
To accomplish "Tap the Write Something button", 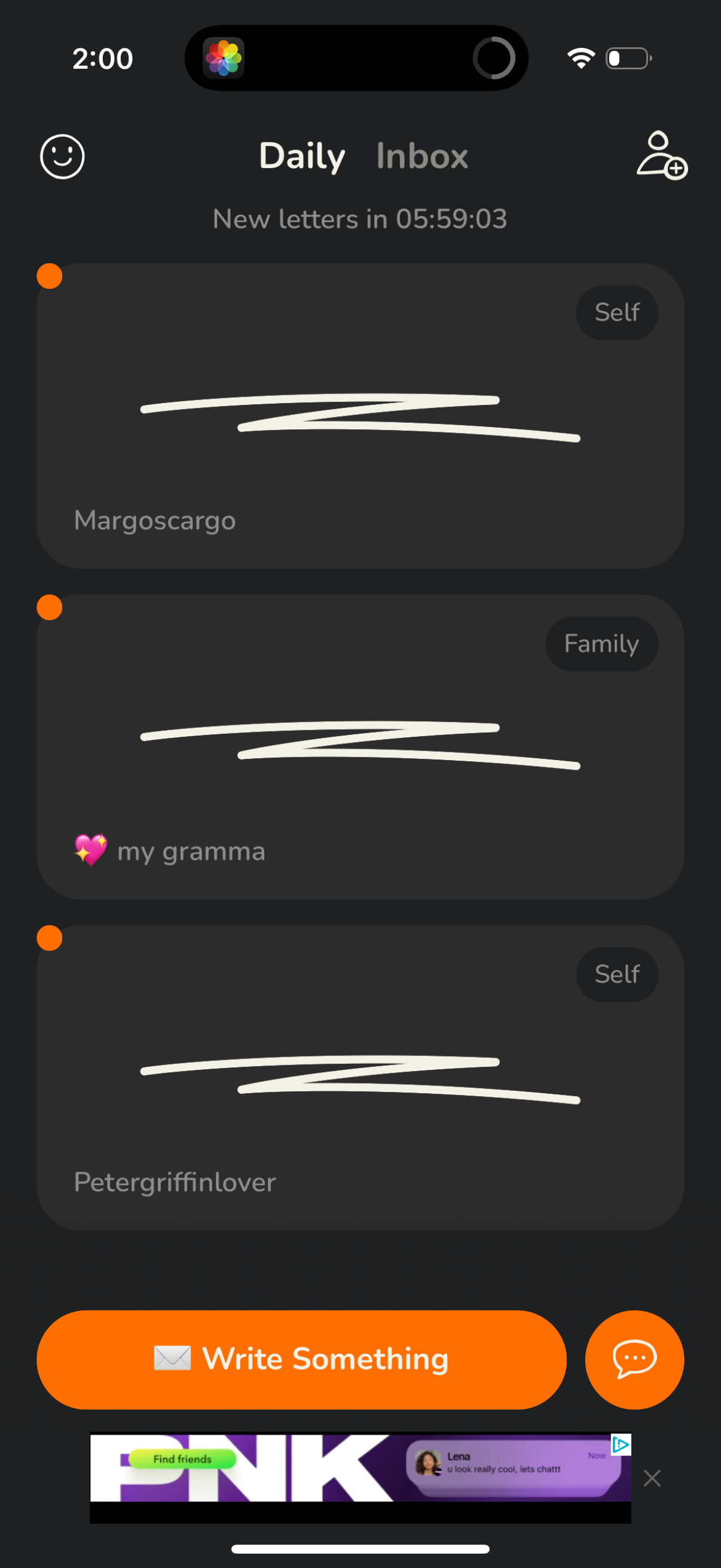I will point(303,1359).
